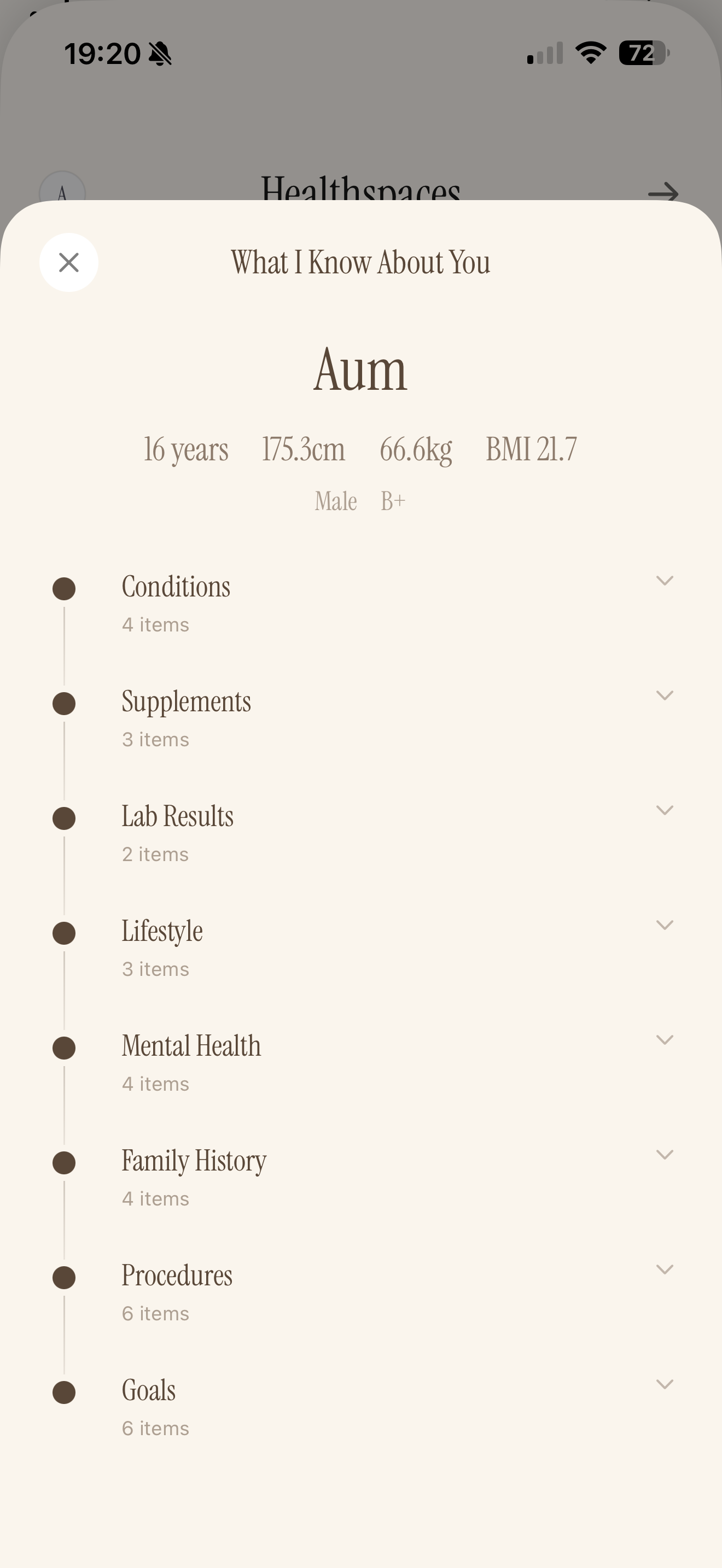This screenshot has width=722, height=1568.
Task: Click the B+ blood type label
Action: click(x=392, y=500)
